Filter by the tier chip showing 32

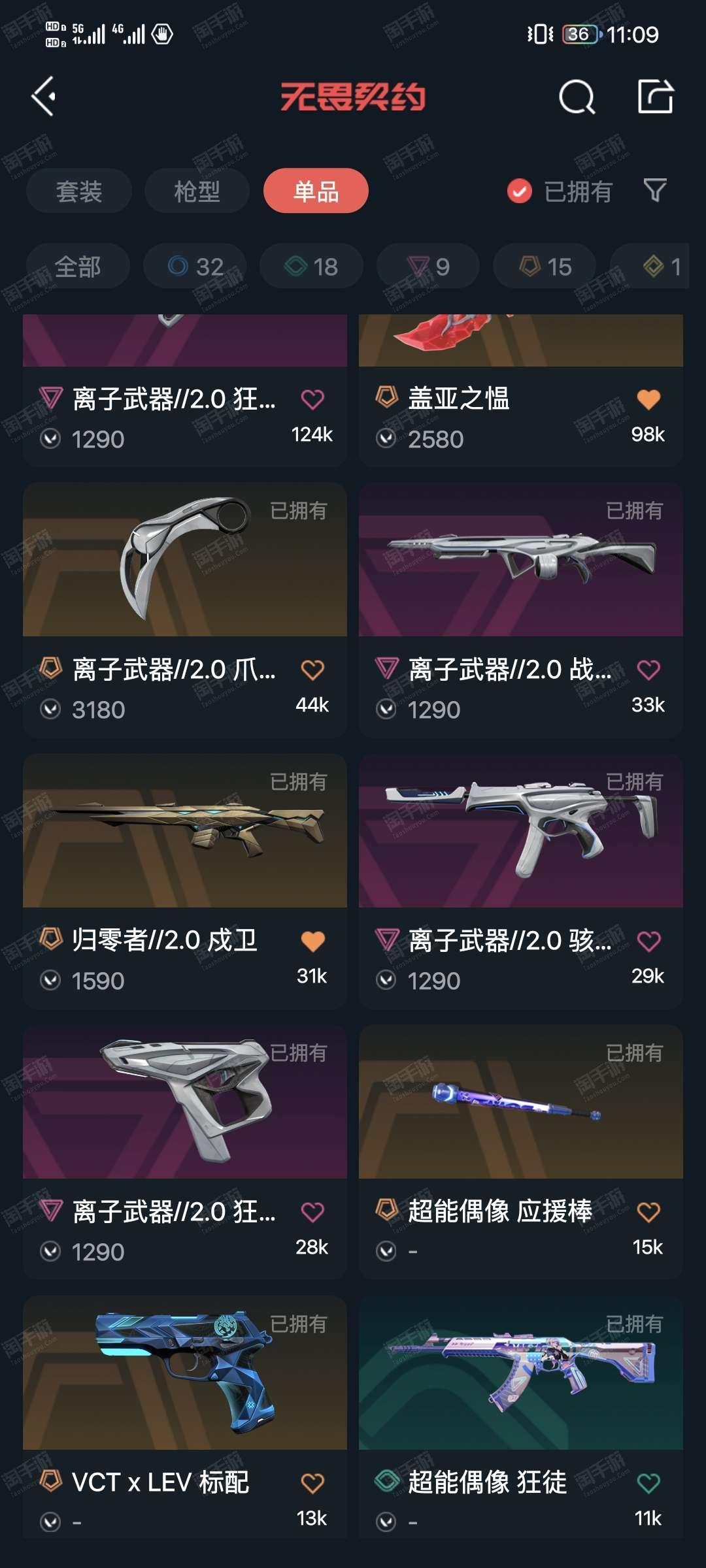(195, 267)
